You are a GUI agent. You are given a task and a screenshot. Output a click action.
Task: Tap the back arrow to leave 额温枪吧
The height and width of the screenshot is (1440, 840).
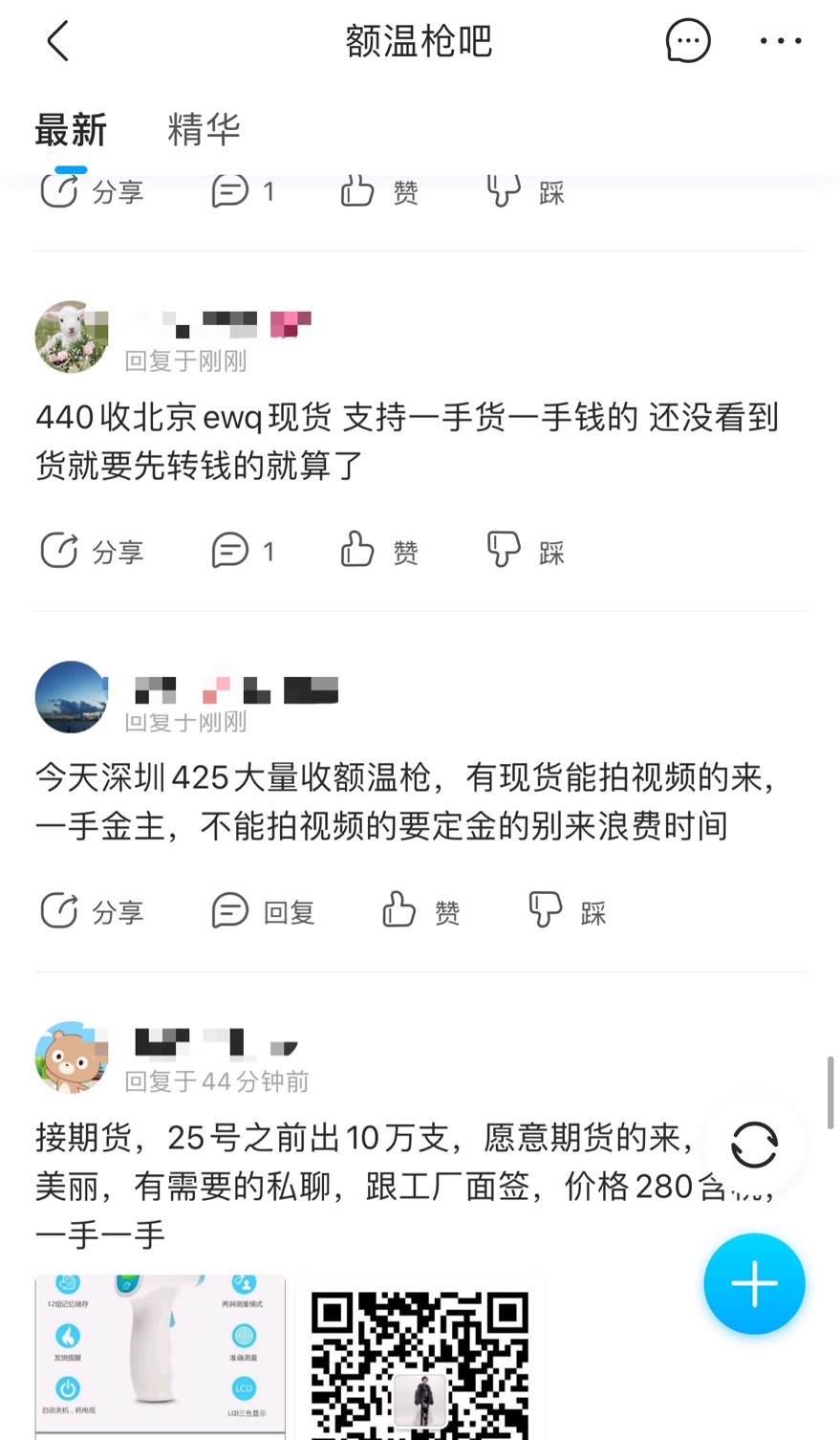(x=57, y=41)
